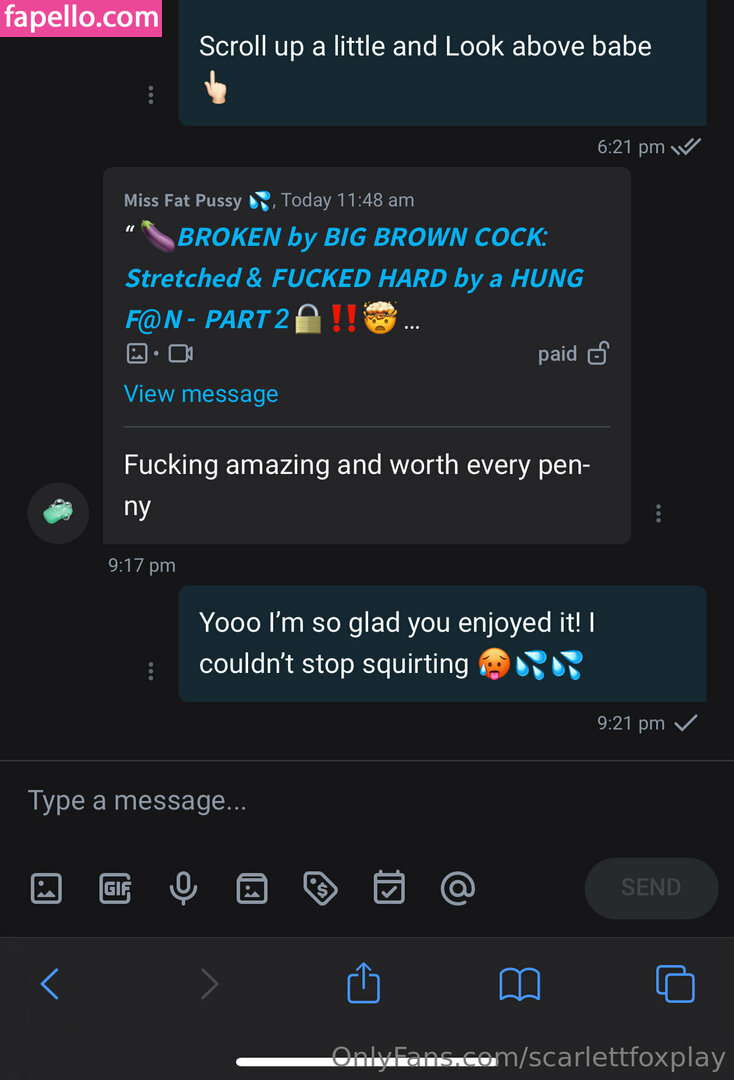Image resolution: width=734 pixels, height=1080 pixels.
Task: Open the media vault icon
Action: click(252, 888)
